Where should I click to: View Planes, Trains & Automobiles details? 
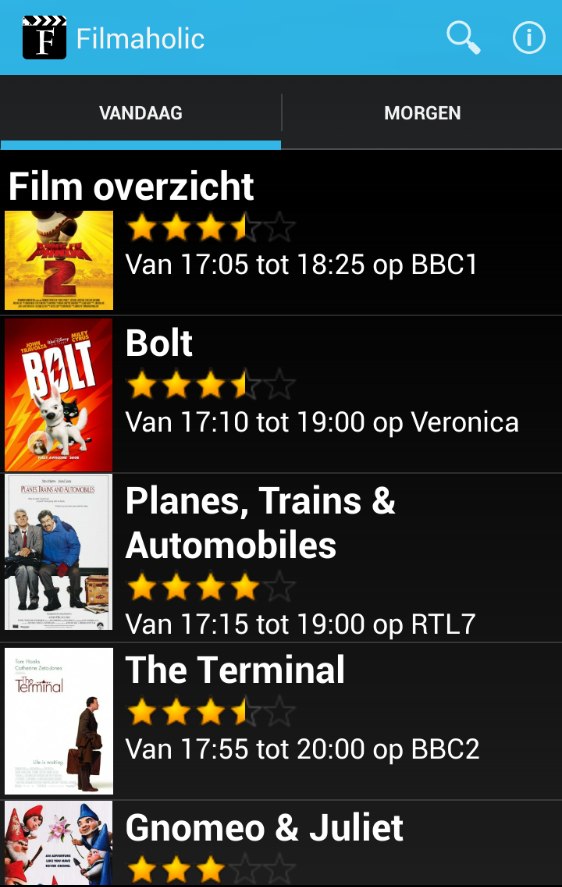click(281, 558)
